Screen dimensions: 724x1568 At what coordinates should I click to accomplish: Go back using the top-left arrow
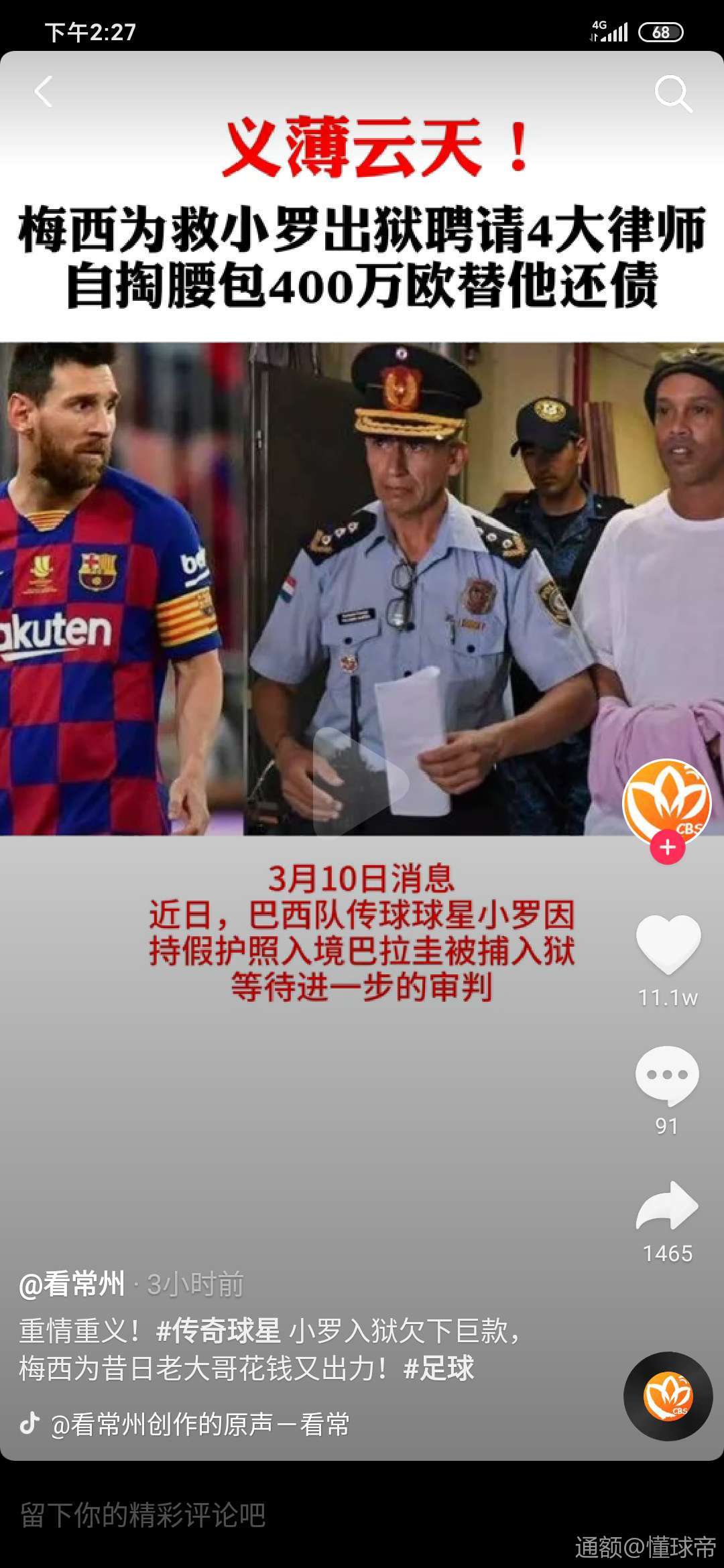pos(44,92)
